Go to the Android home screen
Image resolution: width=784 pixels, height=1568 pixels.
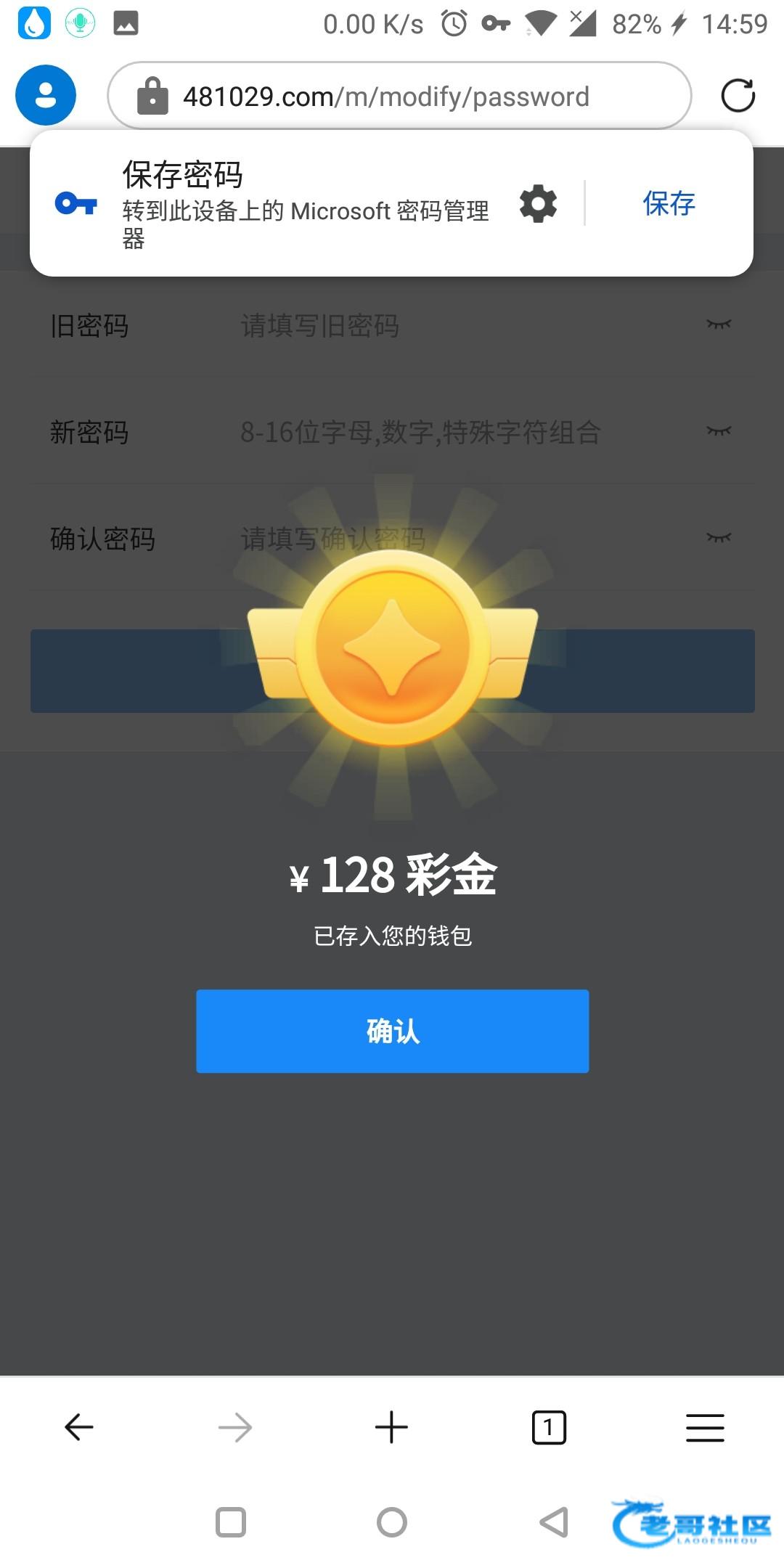pyautogui.click(x=392, y=1522)
